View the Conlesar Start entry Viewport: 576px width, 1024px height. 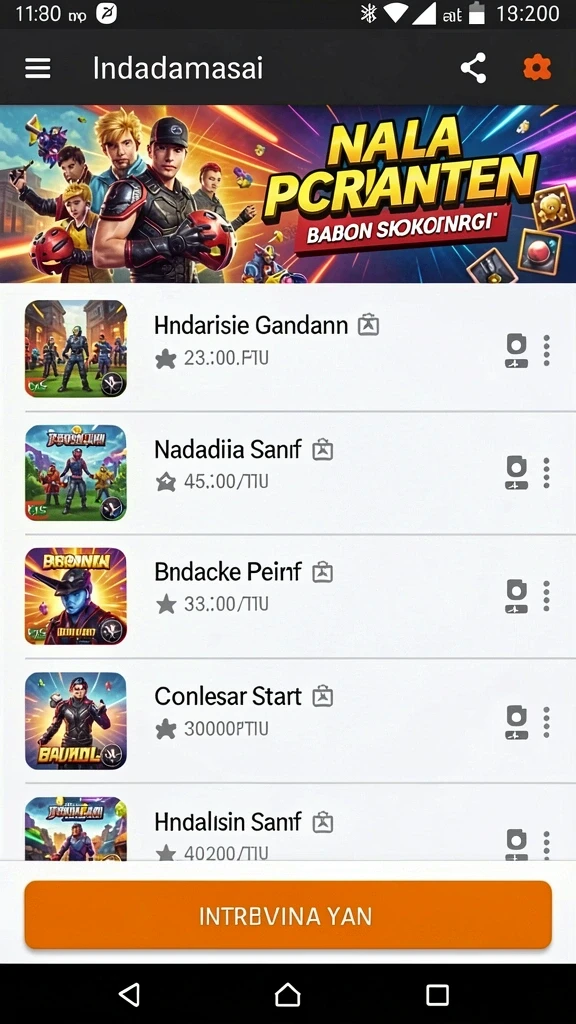(288, 720)
